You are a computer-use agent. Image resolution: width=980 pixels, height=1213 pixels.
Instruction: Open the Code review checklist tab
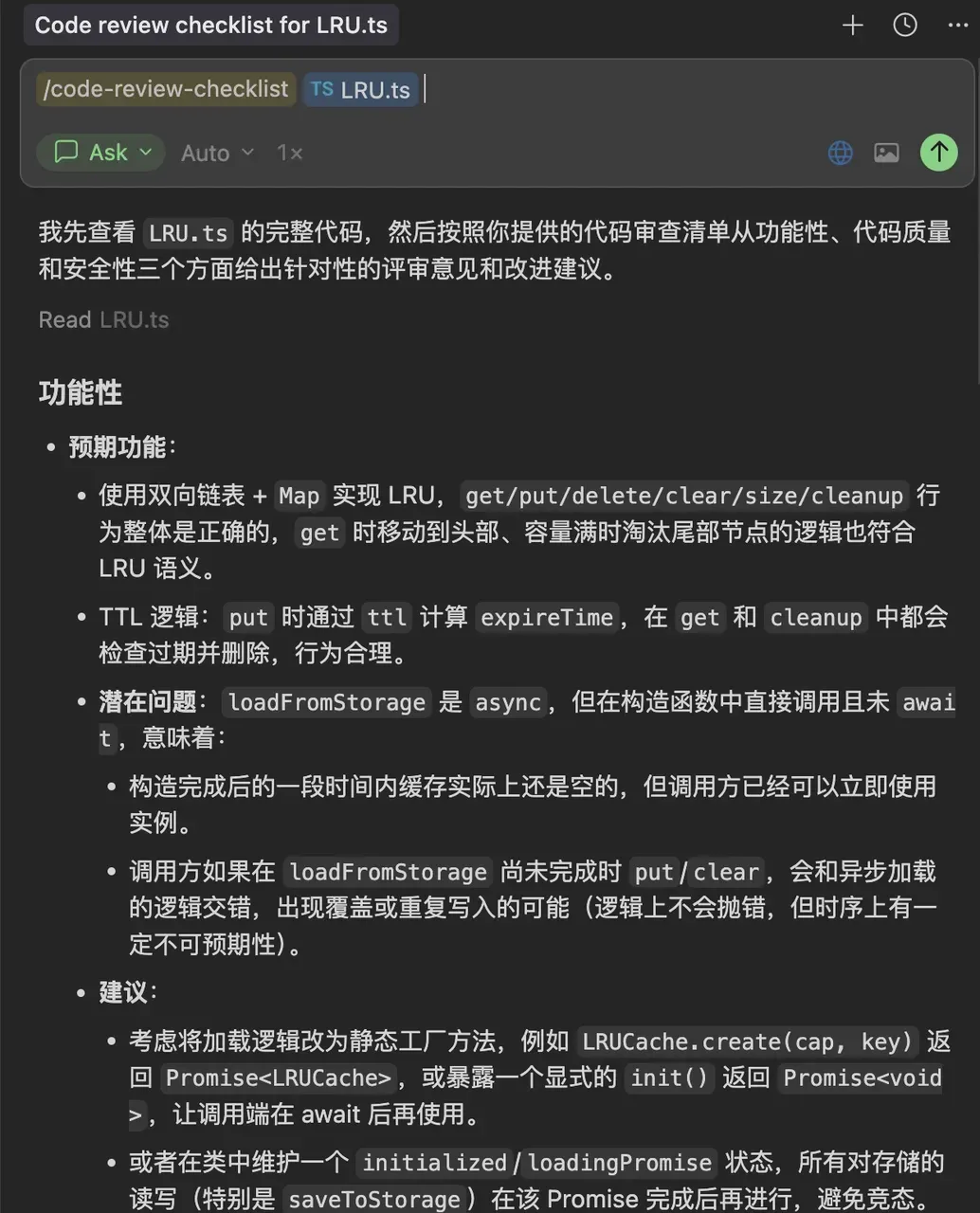point(210,26)
